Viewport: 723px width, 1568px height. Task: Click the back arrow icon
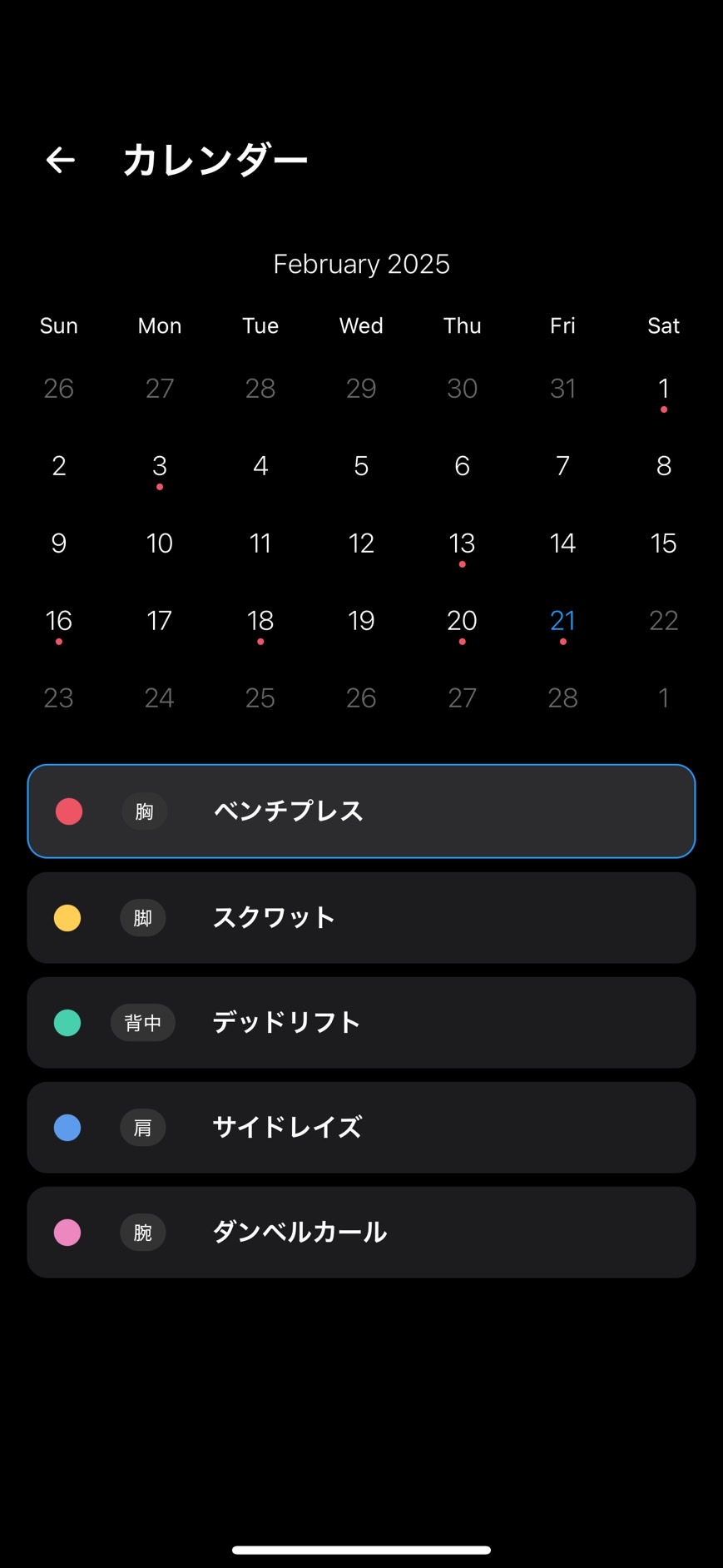coord(59,159)
